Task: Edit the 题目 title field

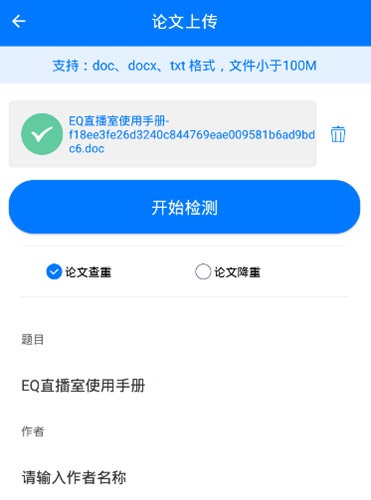Action: point(184,385)
